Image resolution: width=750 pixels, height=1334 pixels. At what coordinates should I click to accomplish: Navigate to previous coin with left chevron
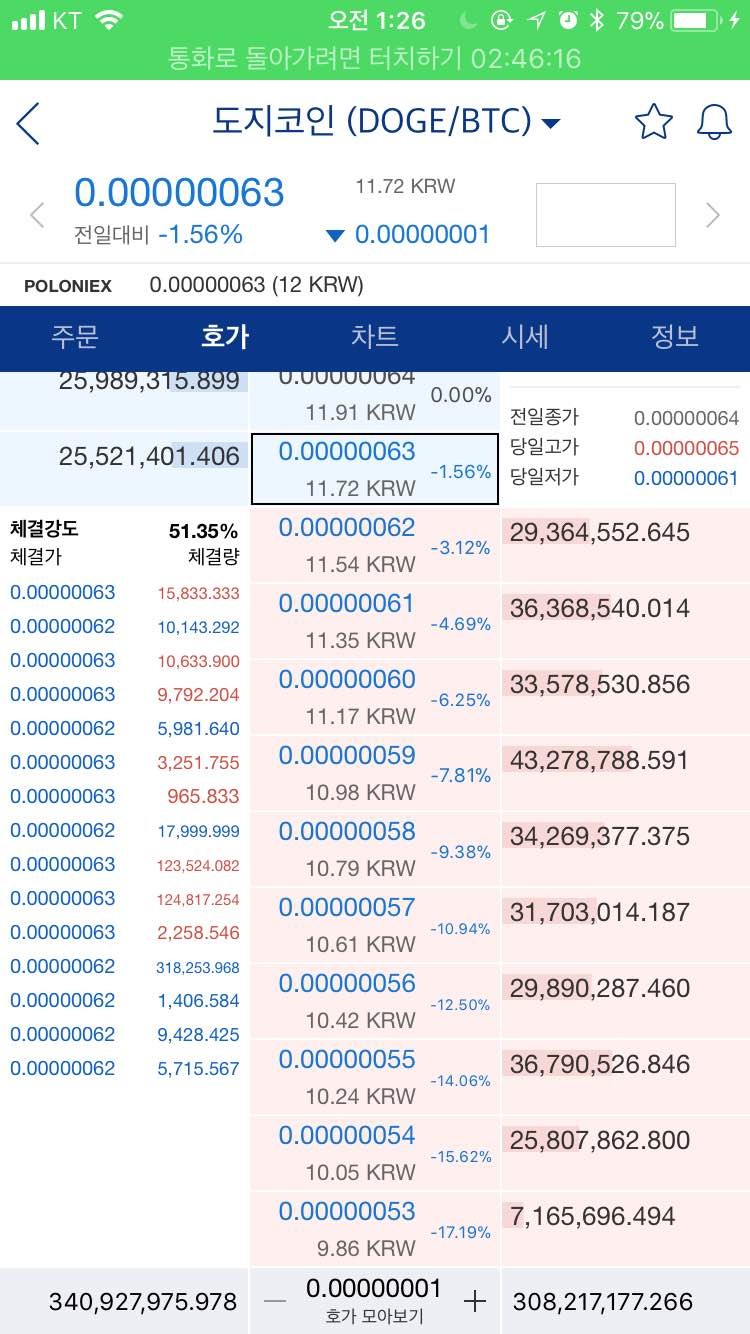[x=36, y=215]
